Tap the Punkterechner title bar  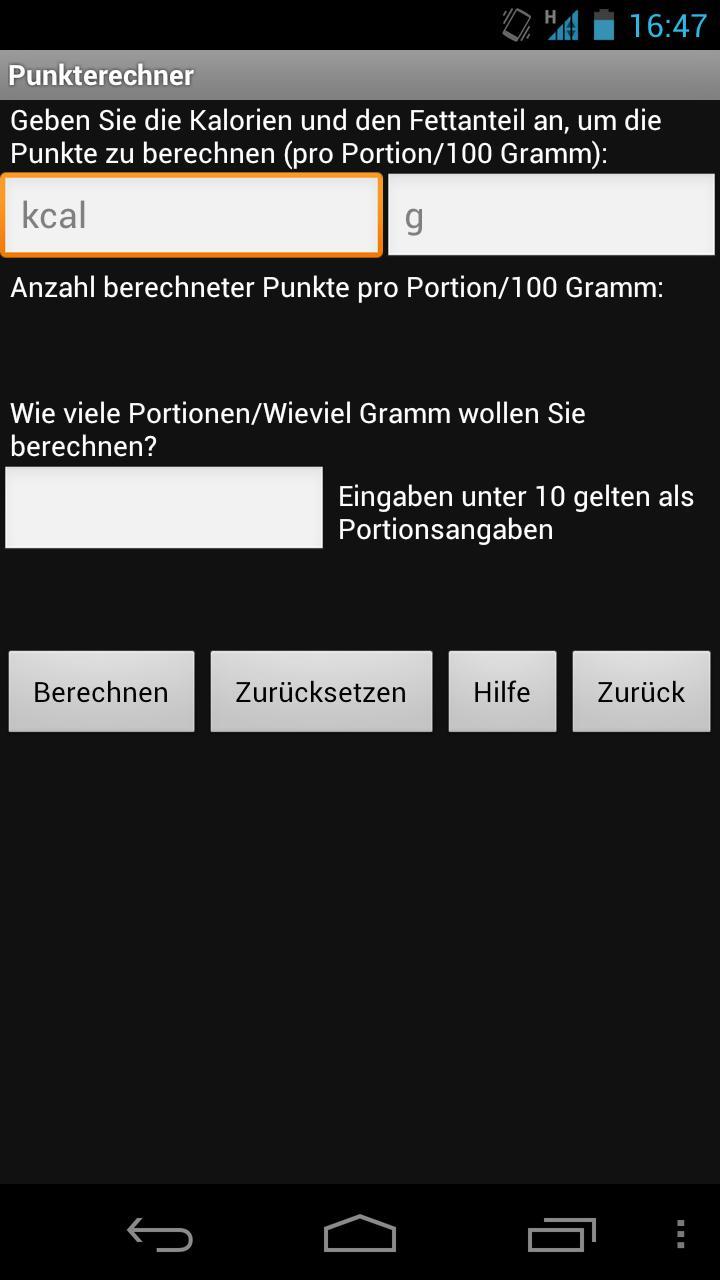point(100,74)
